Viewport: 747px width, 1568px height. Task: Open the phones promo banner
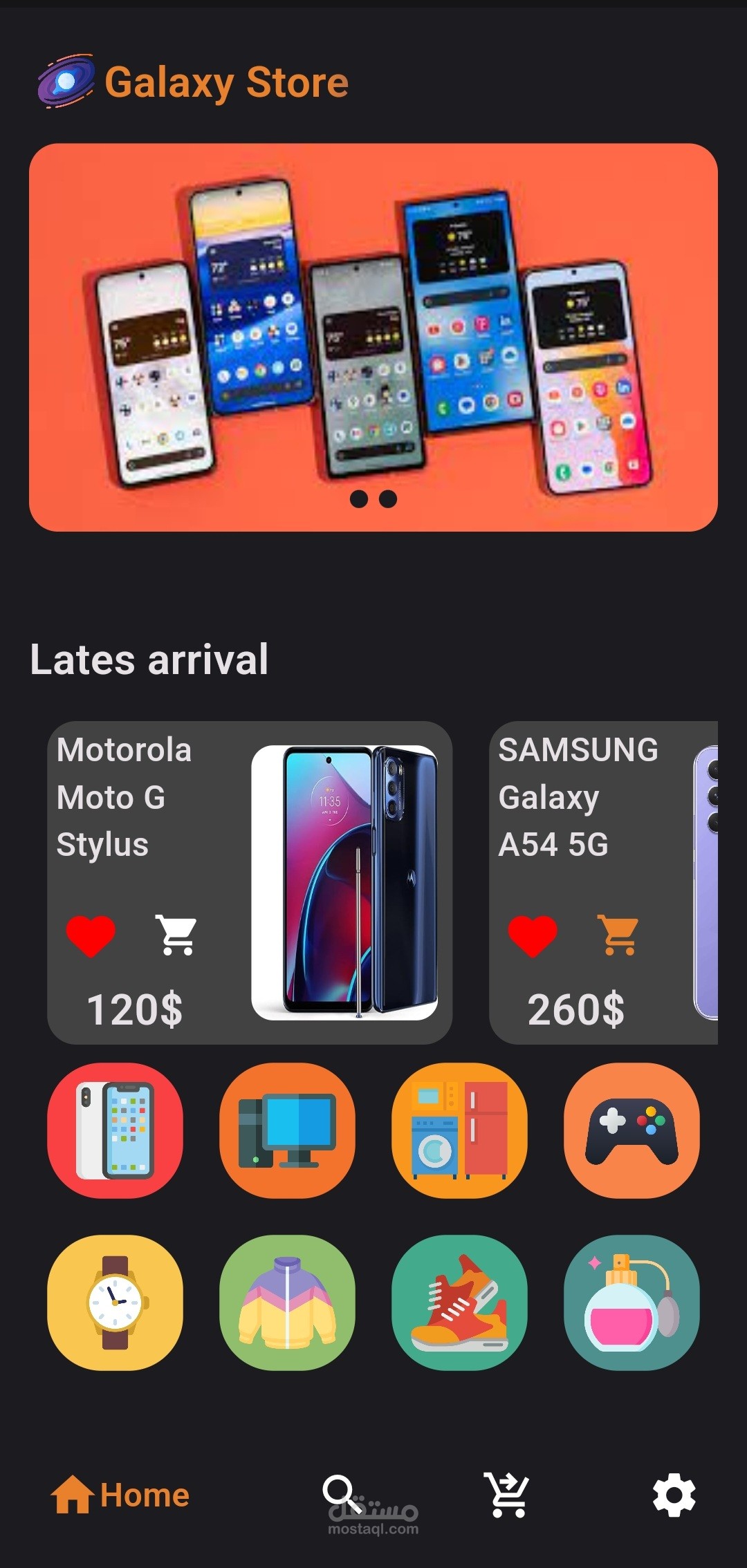tap(373, 337)
